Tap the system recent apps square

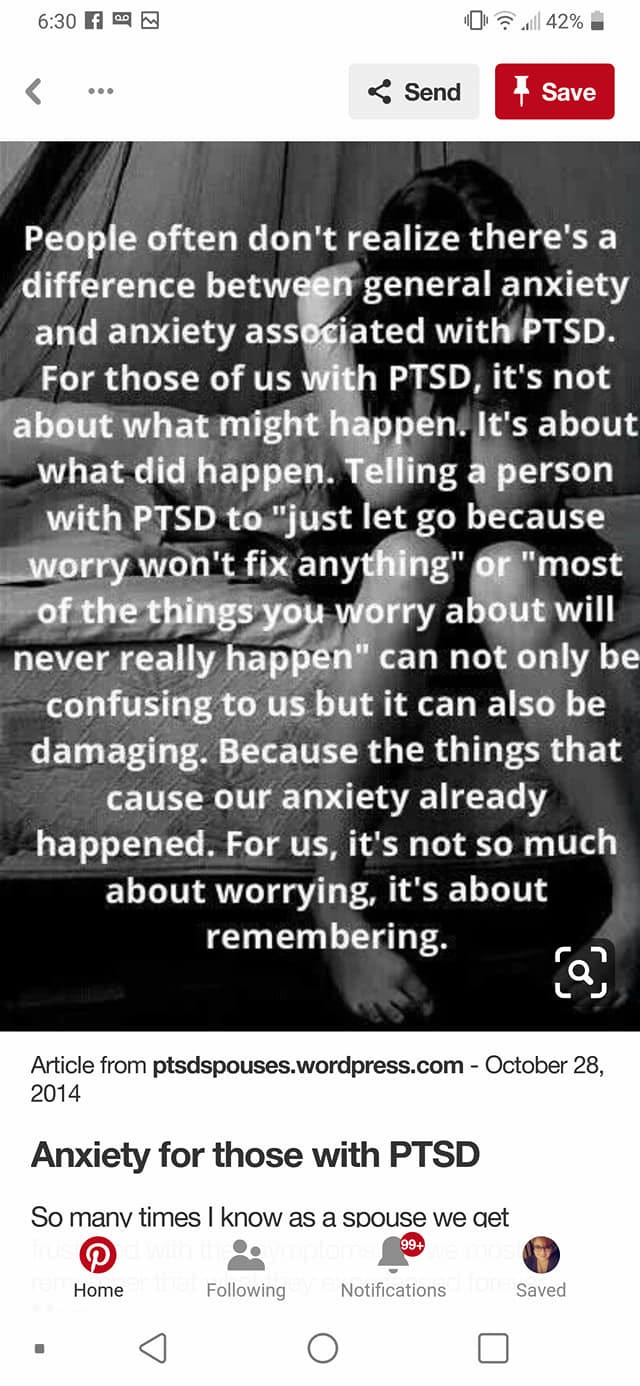[x=493, y=1348]
